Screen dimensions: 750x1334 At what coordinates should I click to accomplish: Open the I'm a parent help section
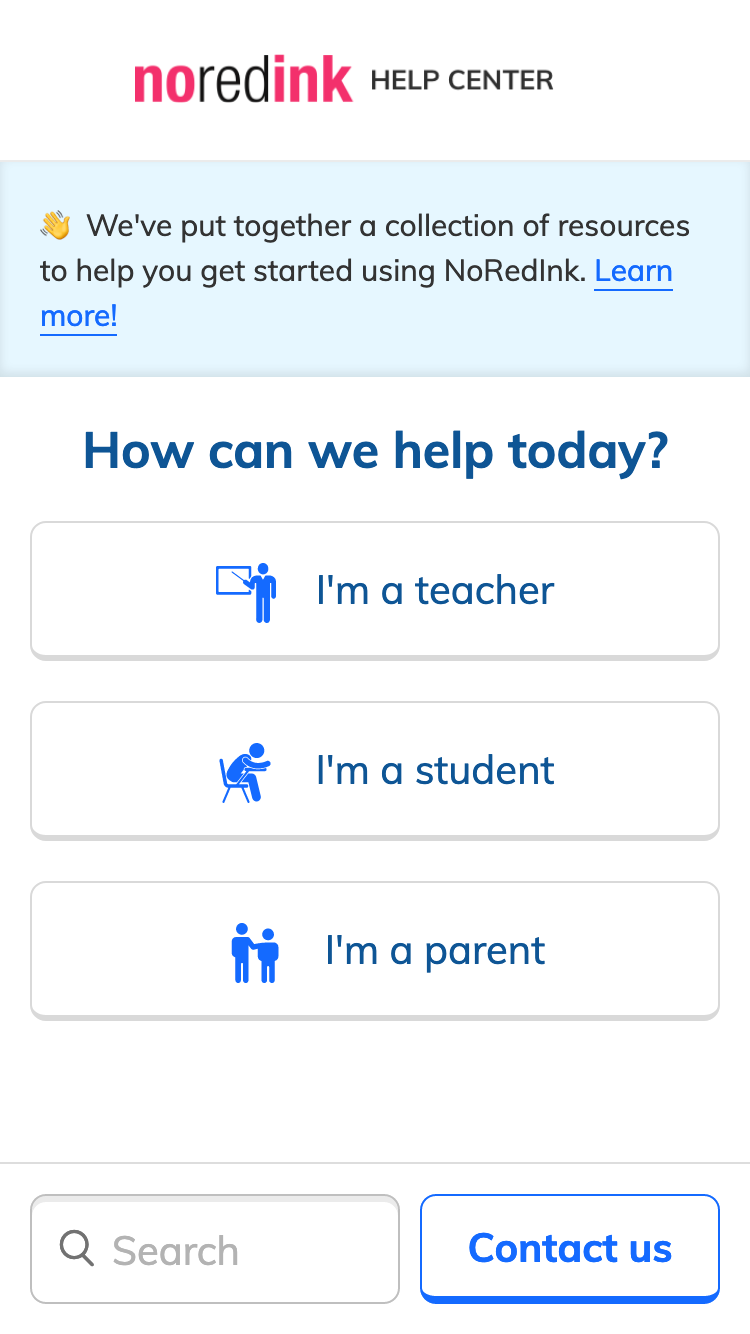375,950
